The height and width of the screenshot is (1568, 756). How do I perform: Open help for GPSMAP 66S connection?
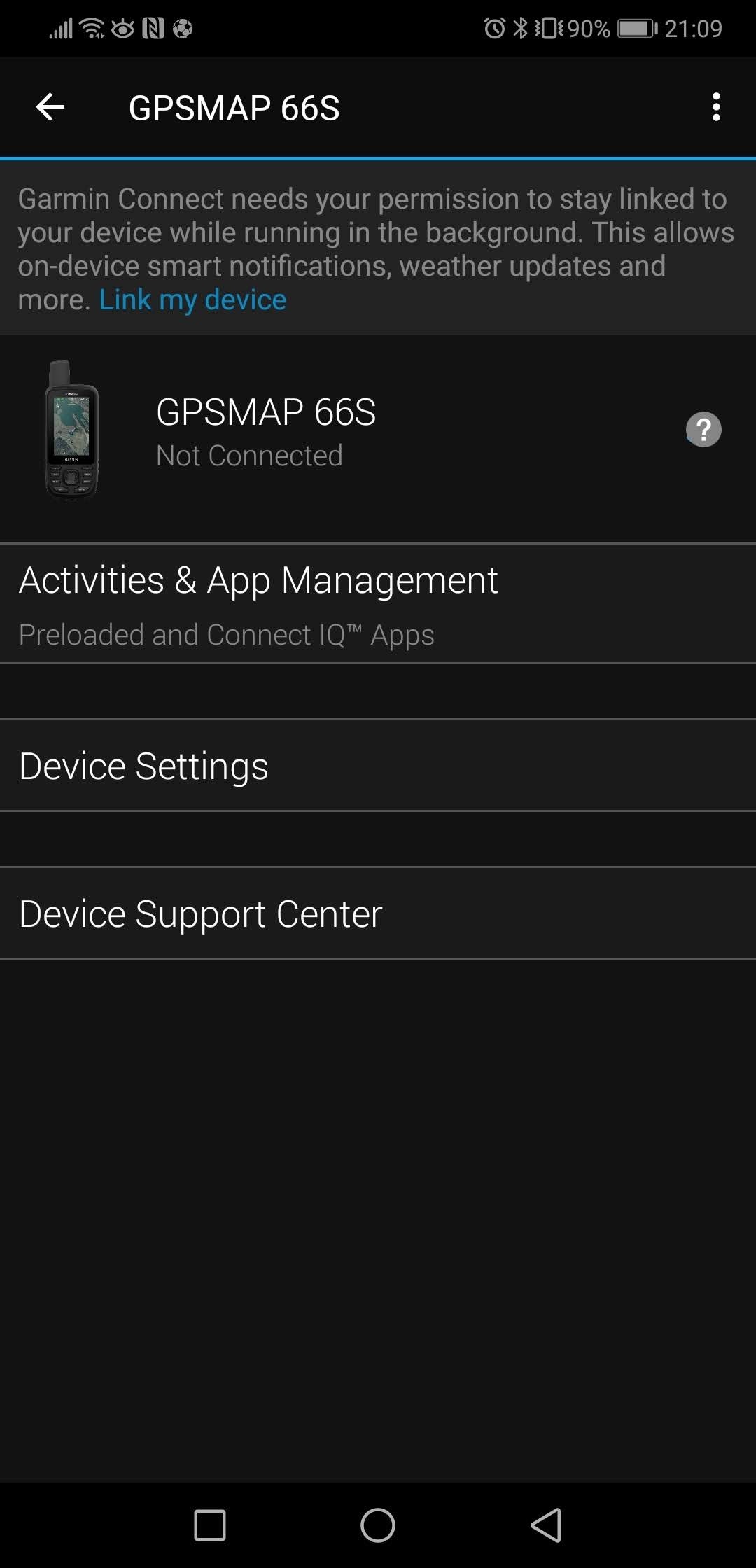(703, 429)
